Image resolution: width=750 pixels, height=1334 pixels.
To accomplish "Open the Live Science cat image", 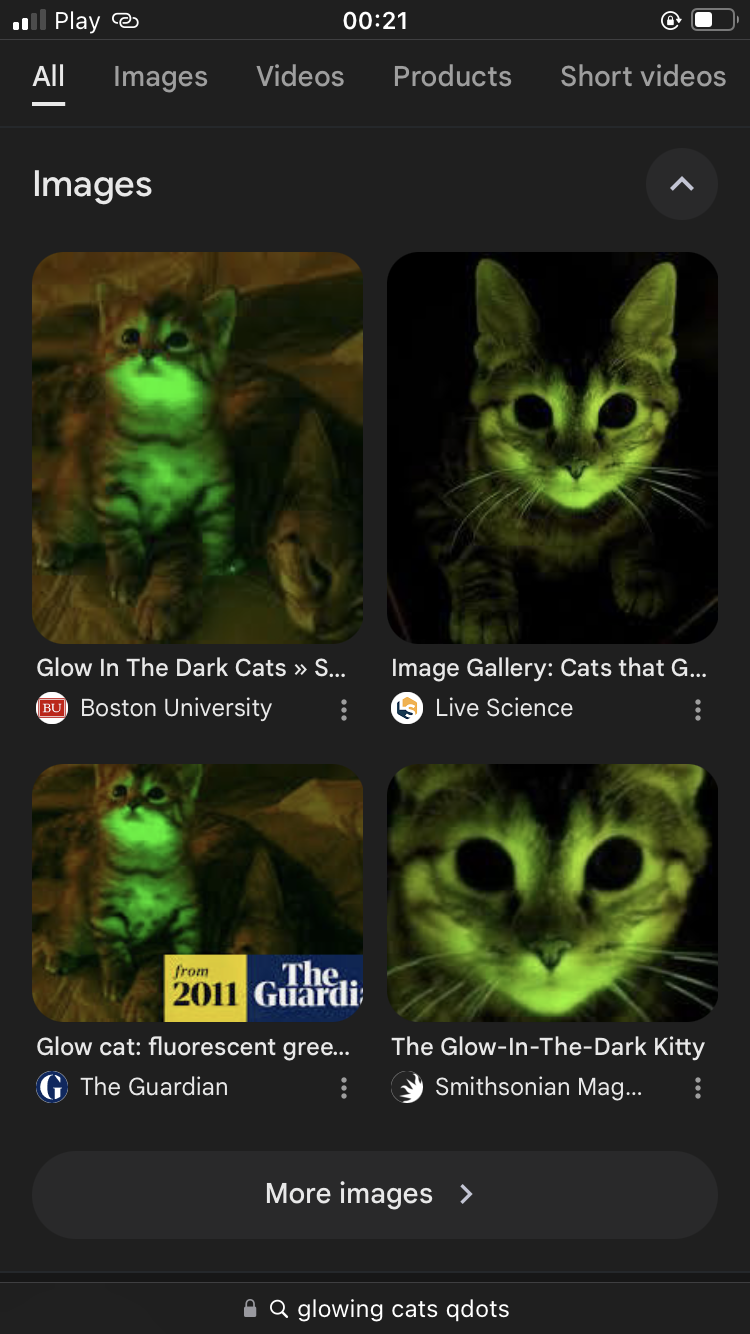I will pyautogui.click(x=552, y=447).
